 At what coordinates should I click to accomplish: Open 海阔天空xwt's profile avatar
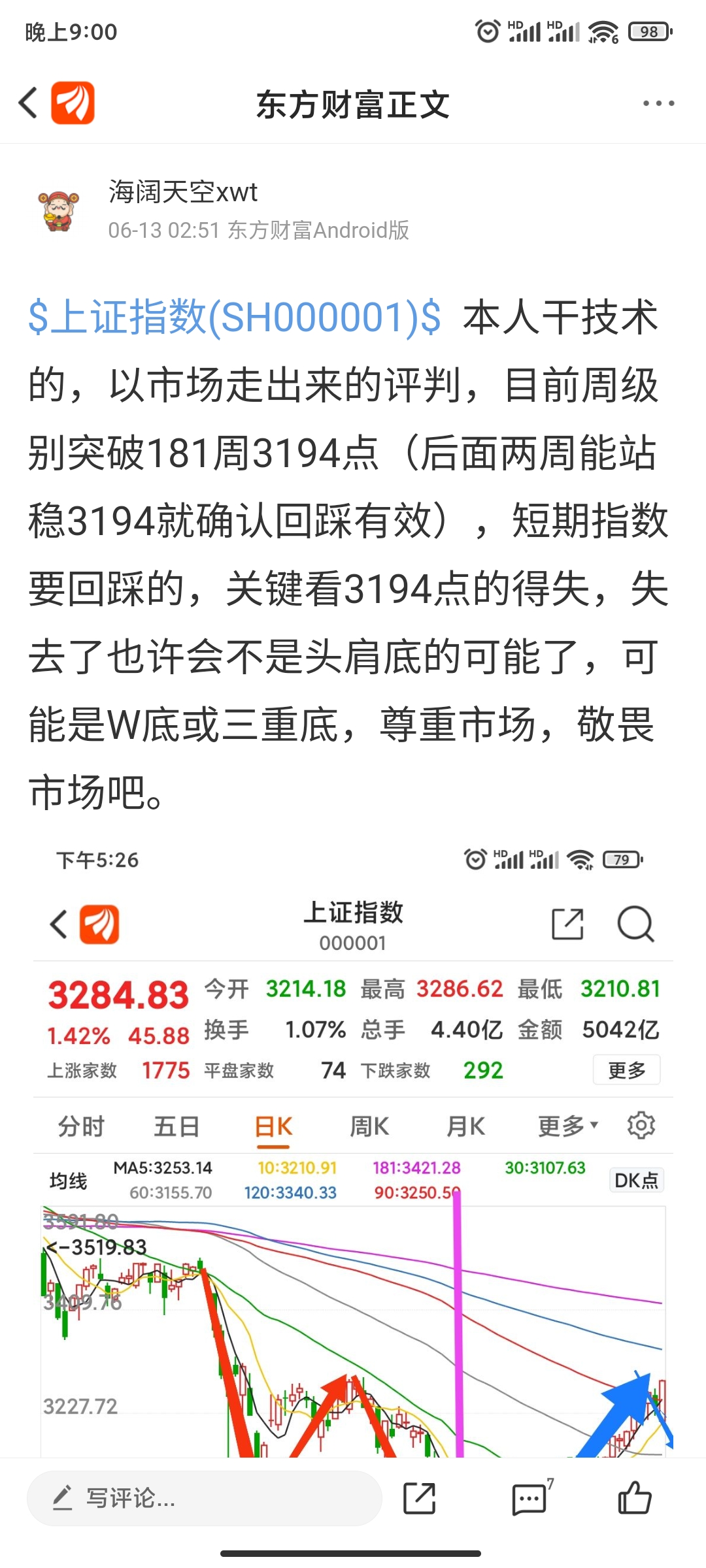click(x=59, y=212)
